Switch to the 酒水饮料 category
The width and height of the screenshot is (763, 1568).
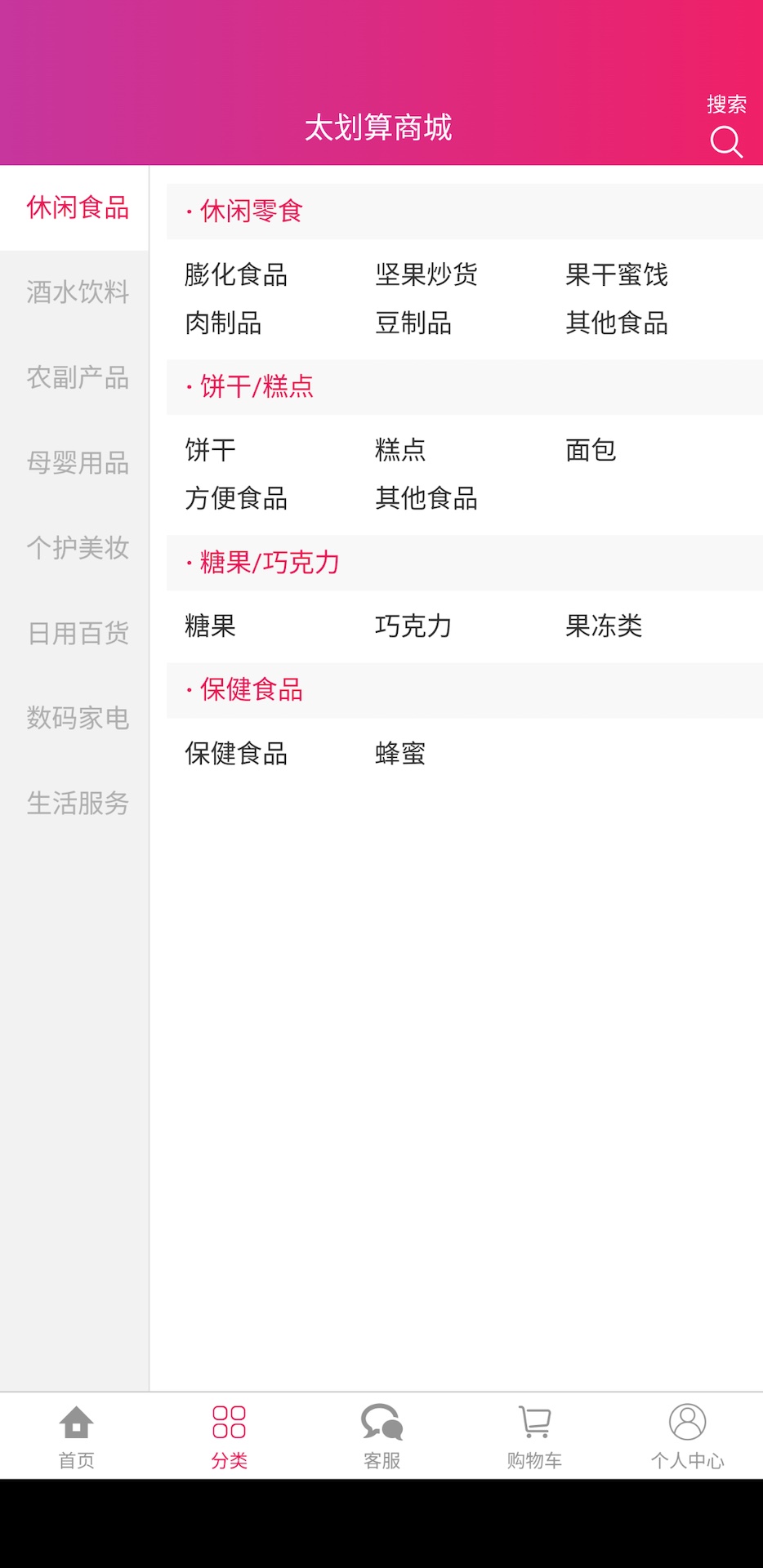(77, 294)
